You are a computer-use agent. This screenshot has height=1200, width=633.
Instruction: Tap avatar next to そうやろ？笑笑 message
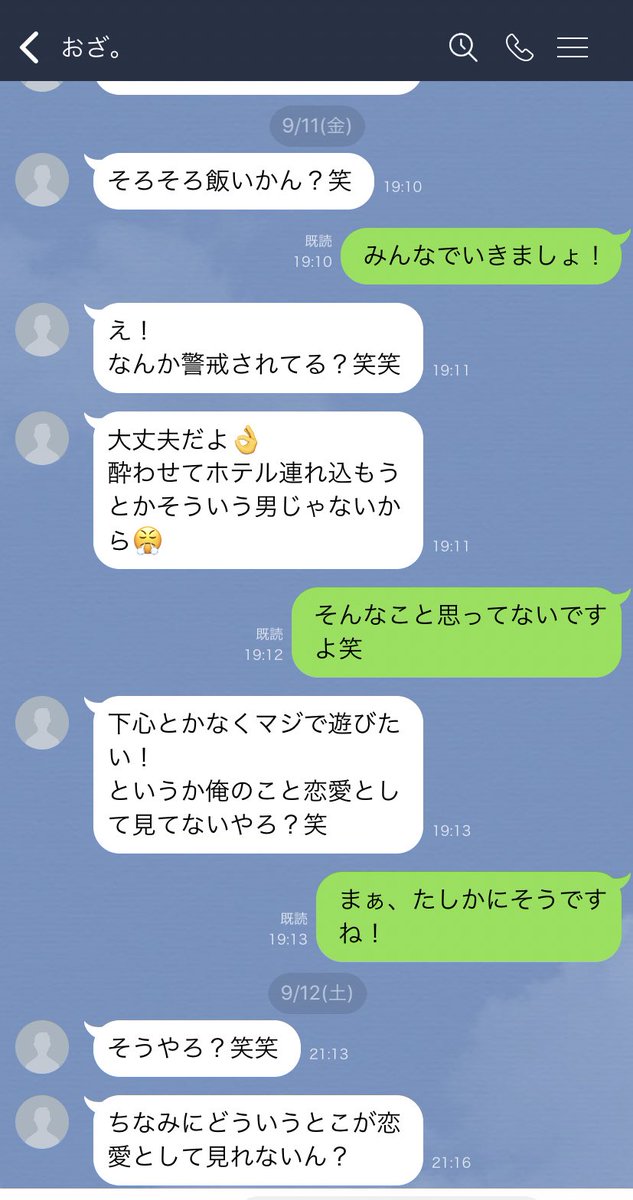(42, 1047)
